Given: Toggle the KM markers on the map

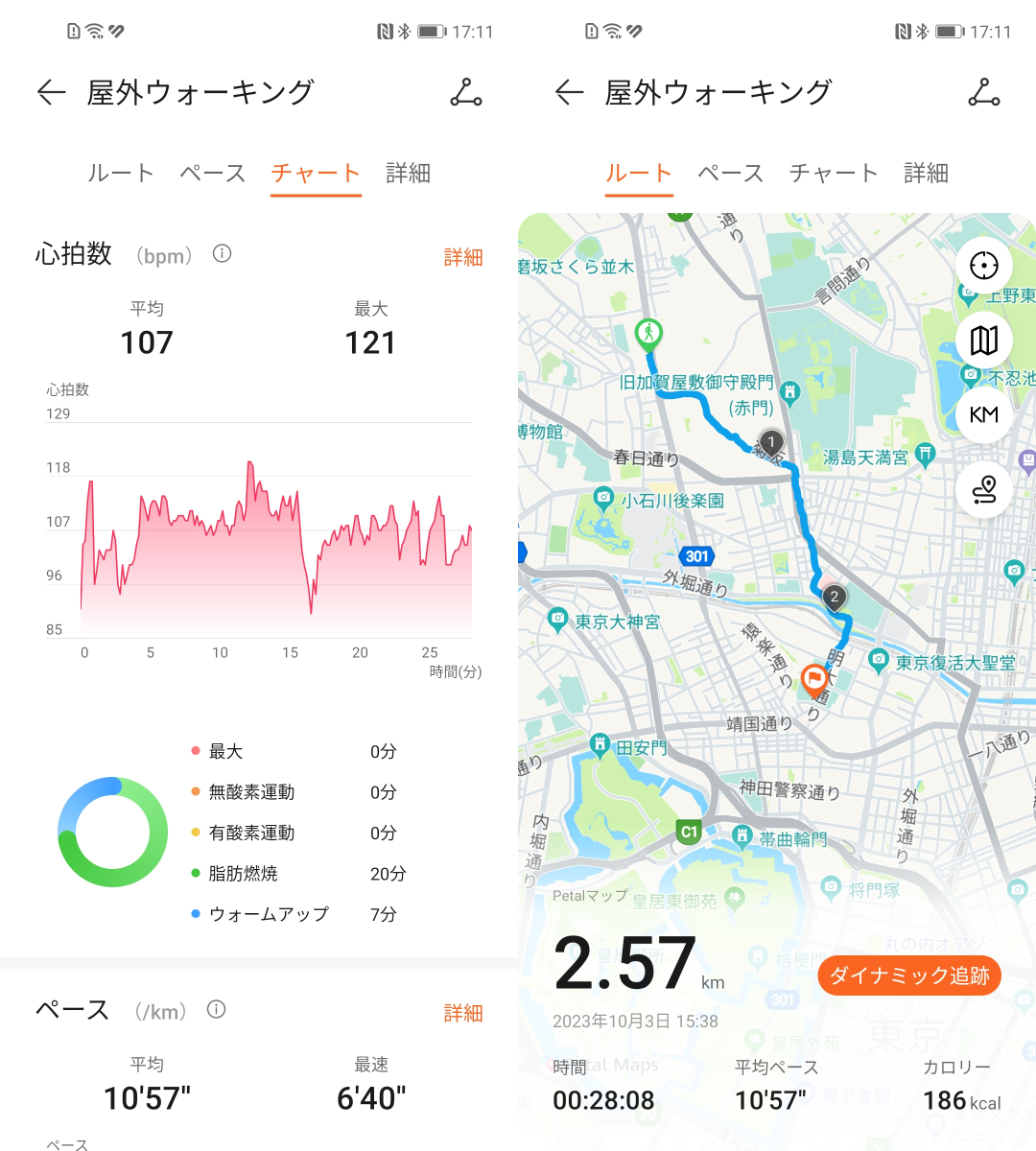Looking at the screenshot, I should pyautogui.click(x=984, y=414).
